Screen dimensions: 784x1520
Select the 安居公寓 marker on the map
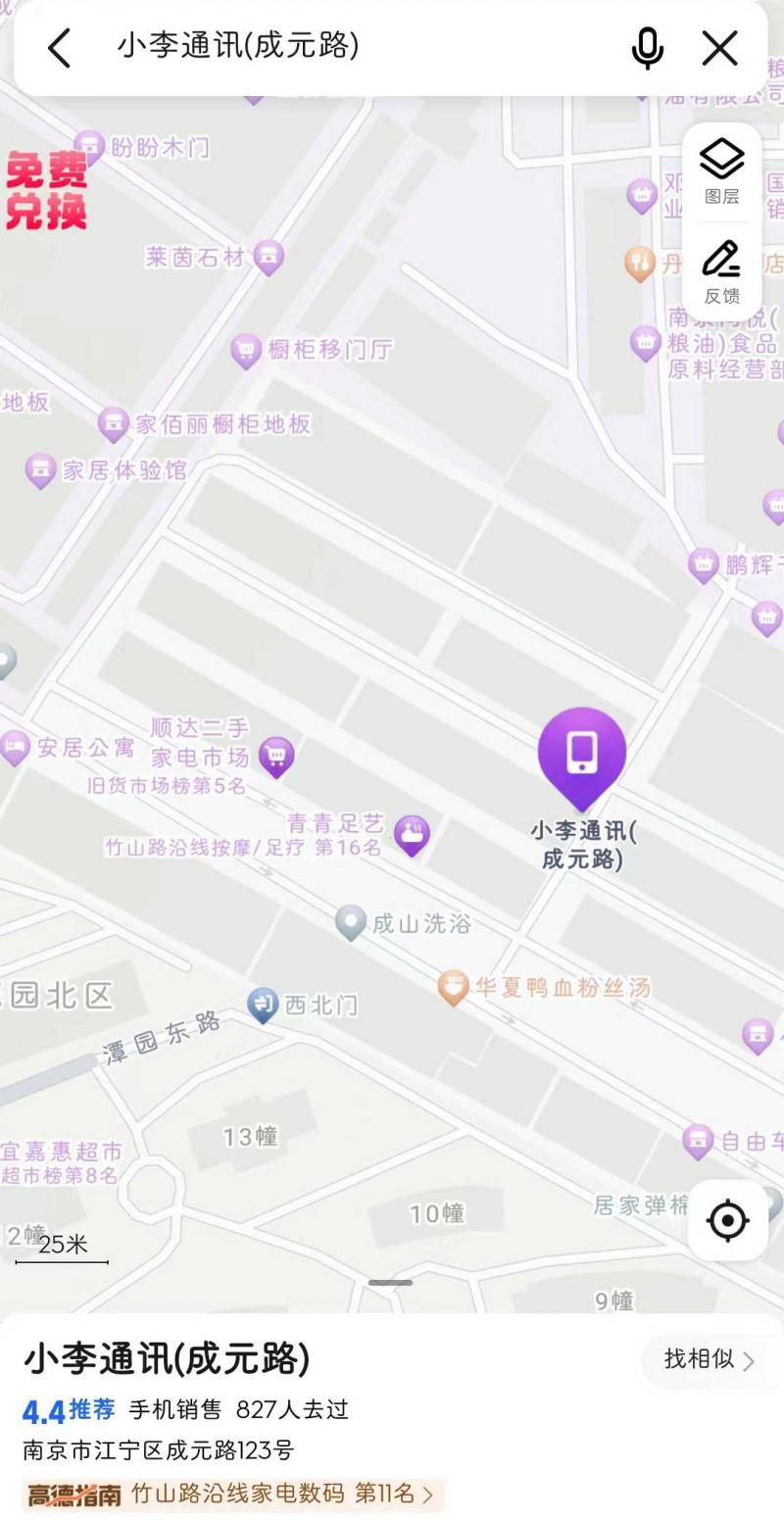coord(16,748)
